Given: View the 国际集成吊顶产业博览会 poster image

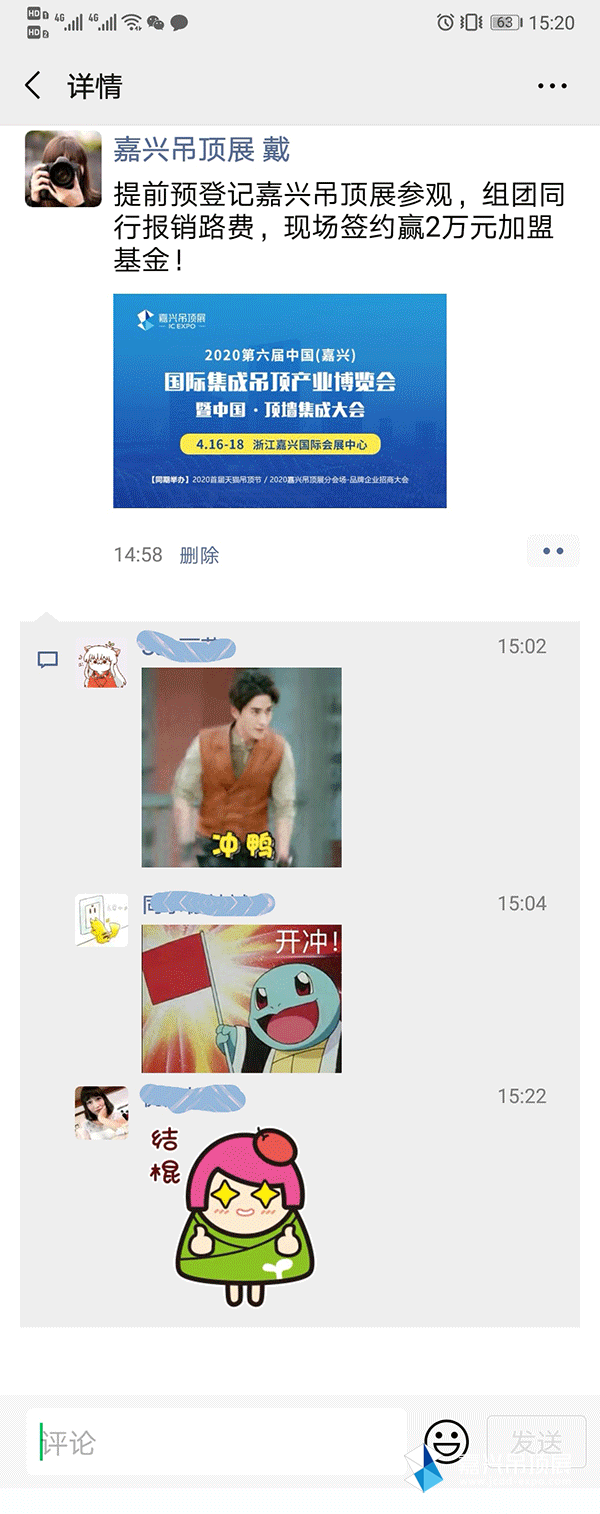Looking at the screenshot, I should (280, 400).
